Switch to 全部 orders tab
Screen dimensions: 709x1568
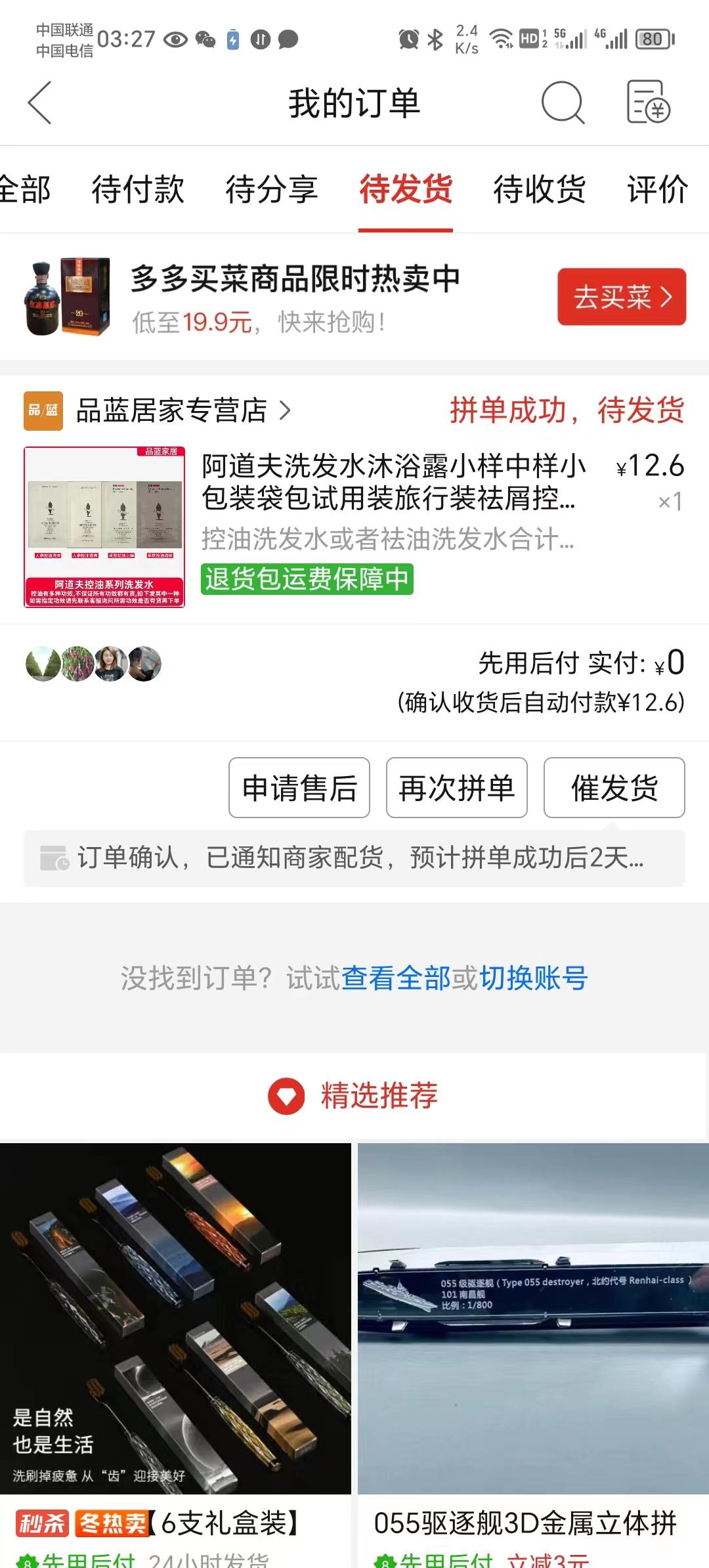pos(25,190)
